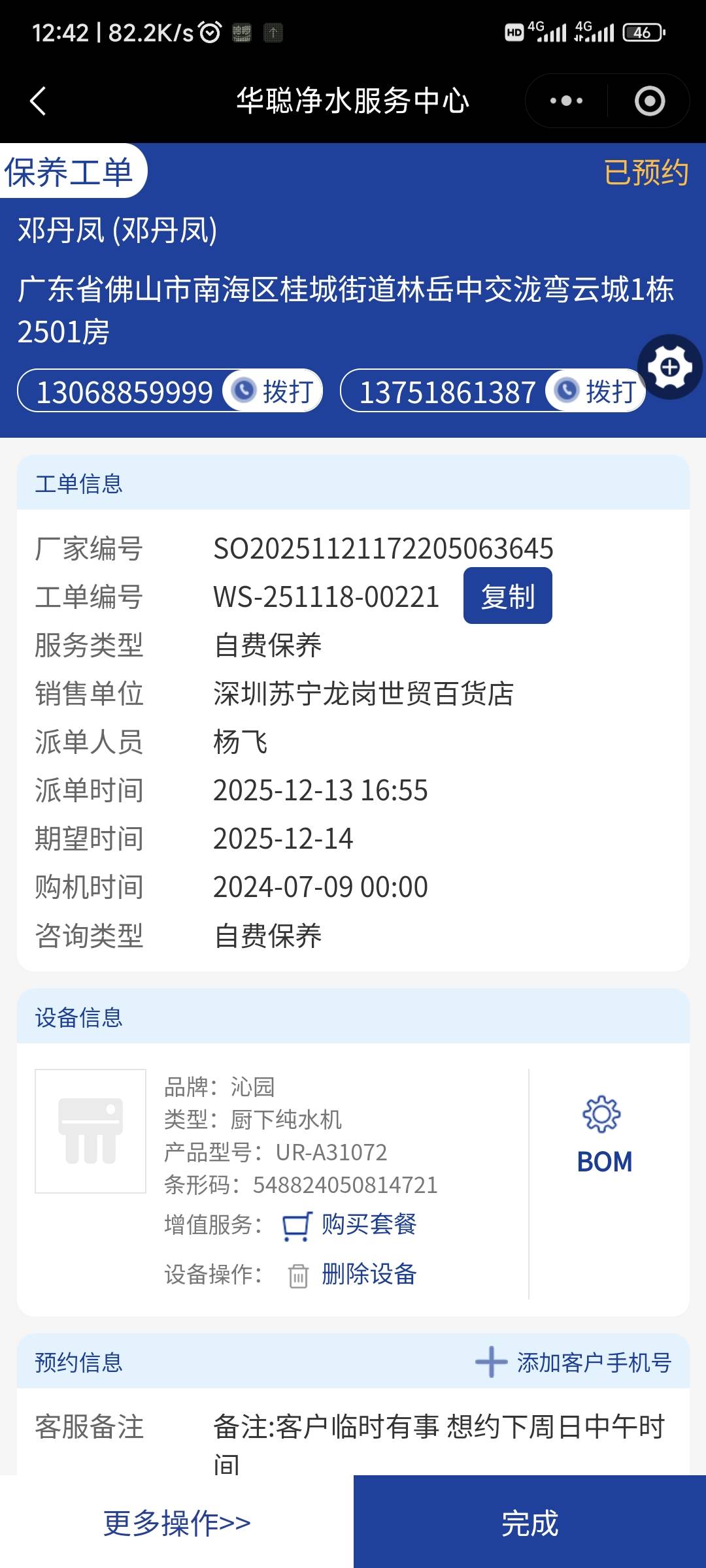Copy the work order number
Screen dimensions: 706x1568
point(507,596)
